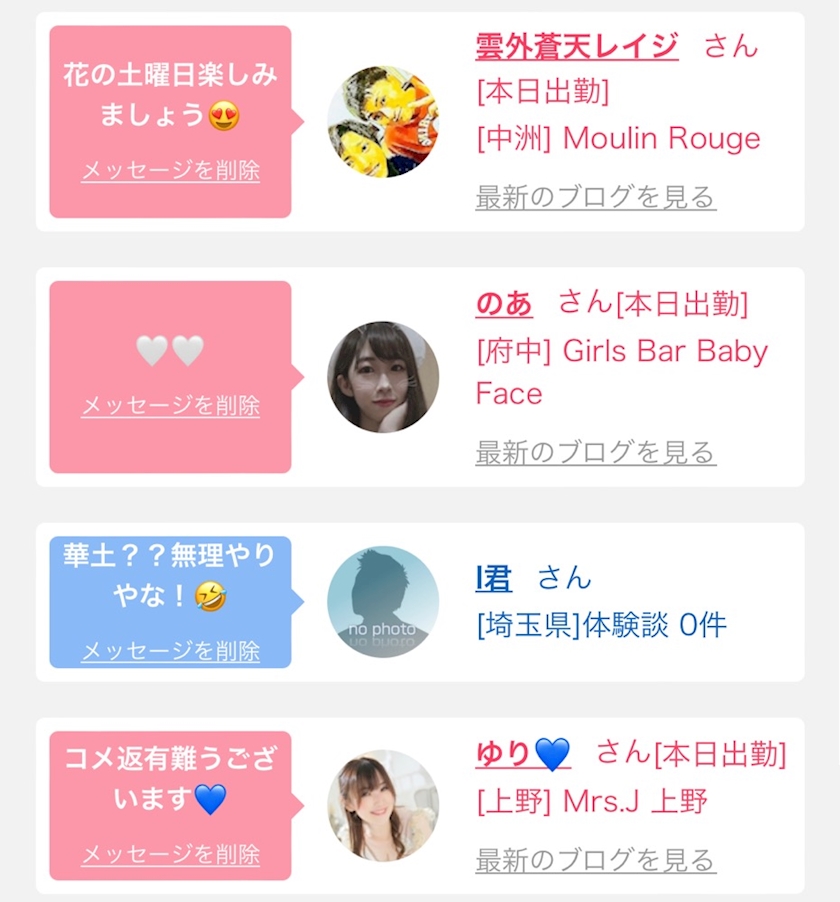
Task: Open I君's profile name link
Action: tap(494, 578)
